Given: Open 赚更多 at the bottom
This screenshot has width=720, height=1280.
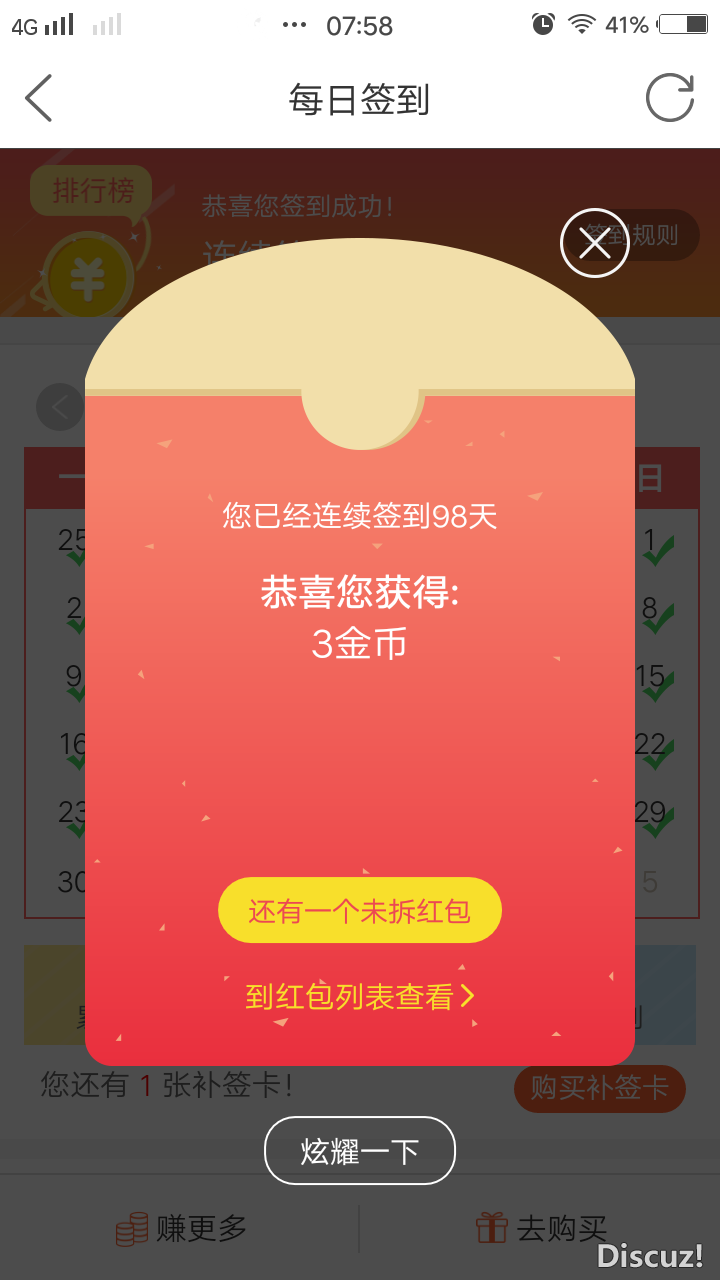Looking at the screenshot, I should (x=180, y=1229).
